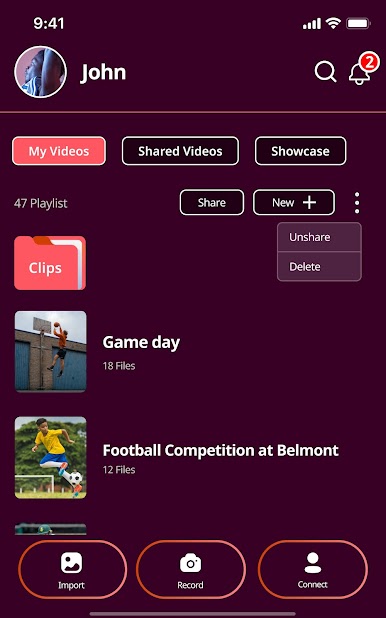Close the three-dot overflow menu

click(357, 203)
